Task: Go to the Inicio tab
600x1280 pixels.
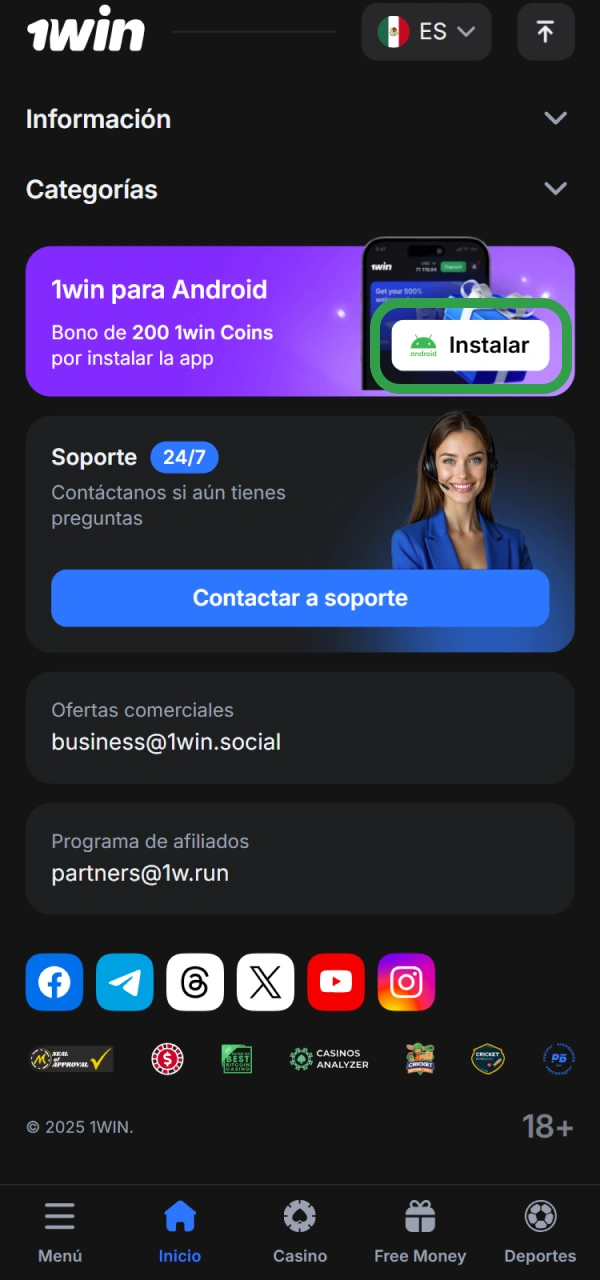Action: point(180,1232)
